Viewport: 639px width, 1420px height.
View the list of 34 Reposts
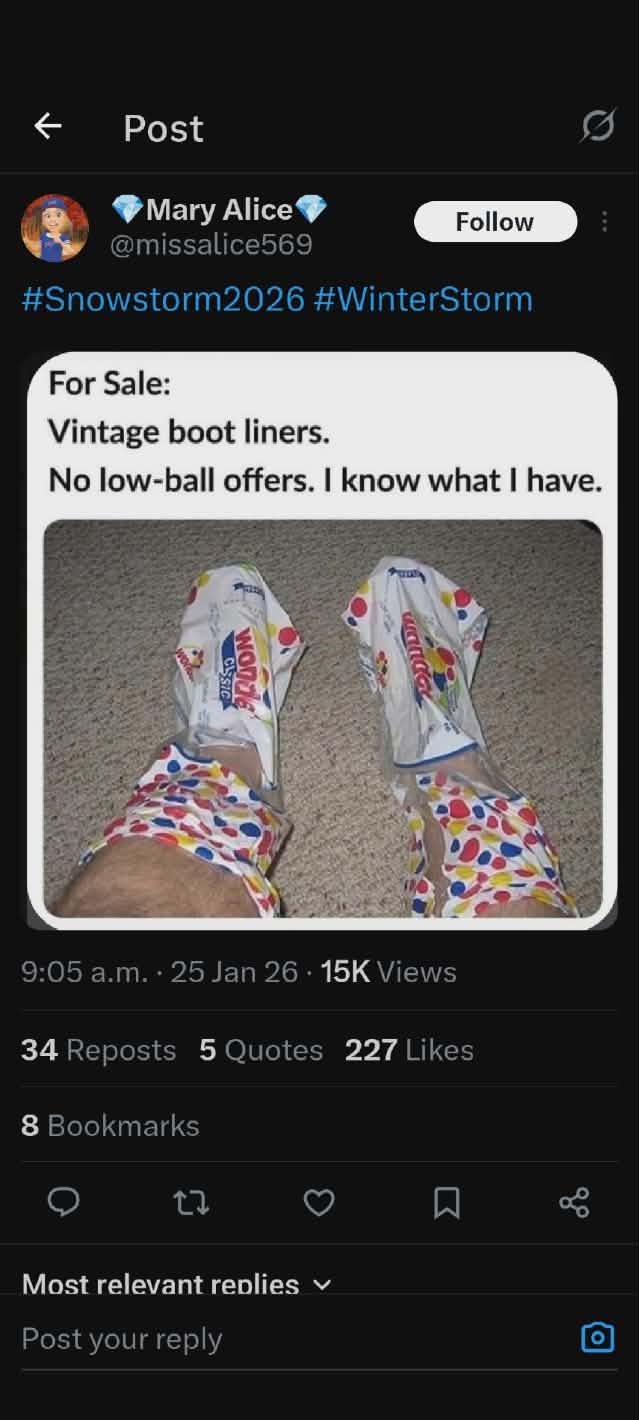(x=98, y=1050)
